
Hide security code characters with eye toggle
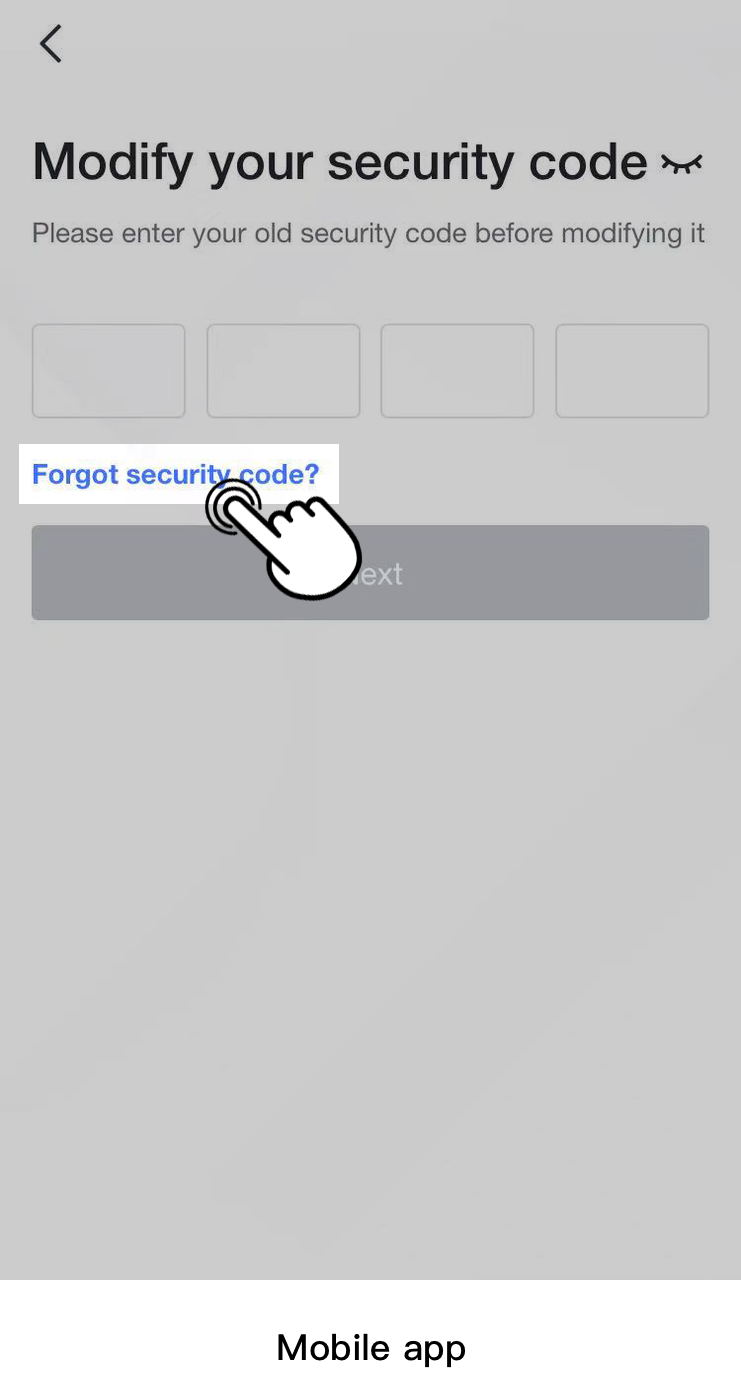(x=683, y=162)
